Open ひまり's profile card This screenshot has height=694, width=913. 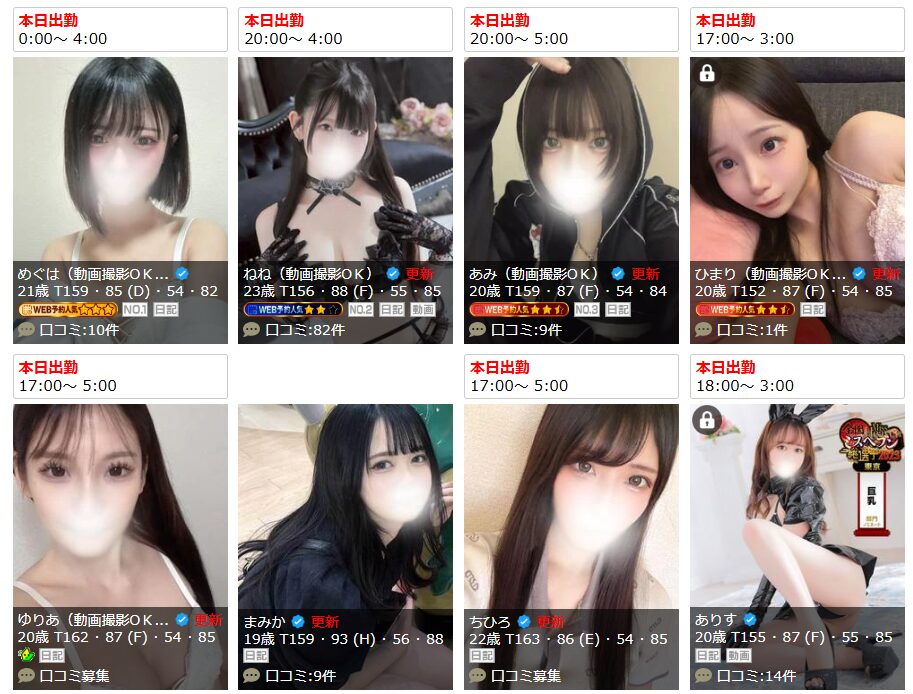pos(797,160)
